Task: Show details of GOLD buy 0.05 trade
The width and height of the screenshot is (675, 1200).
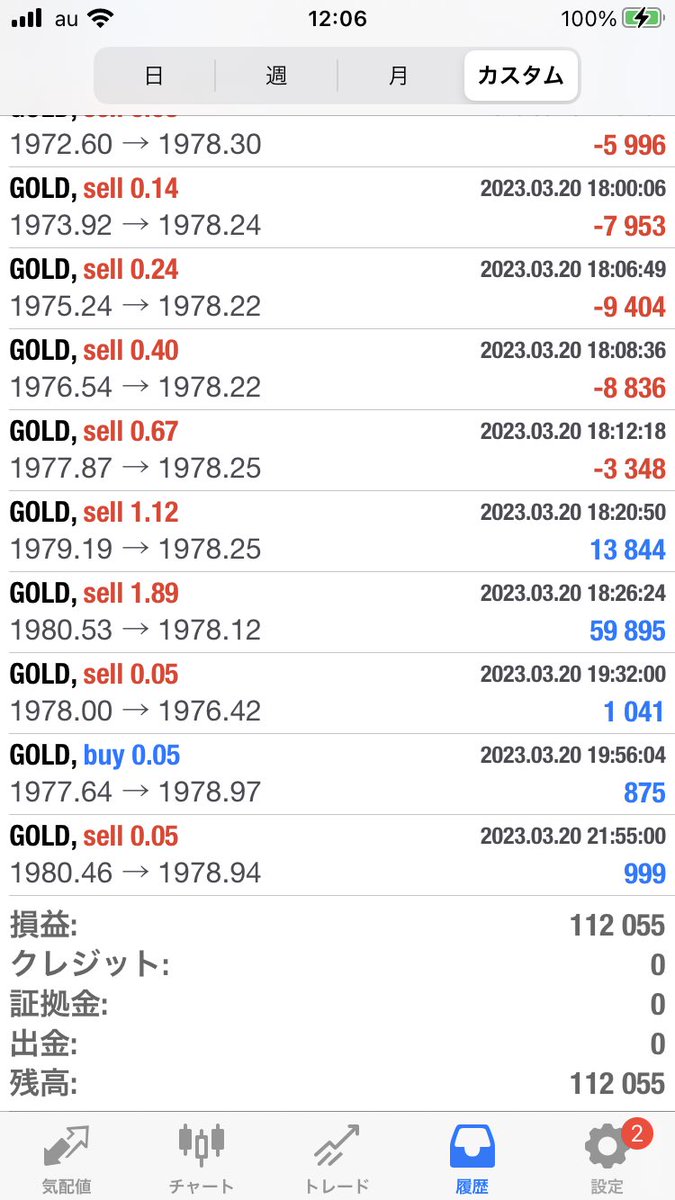Action: pos(337,774)
